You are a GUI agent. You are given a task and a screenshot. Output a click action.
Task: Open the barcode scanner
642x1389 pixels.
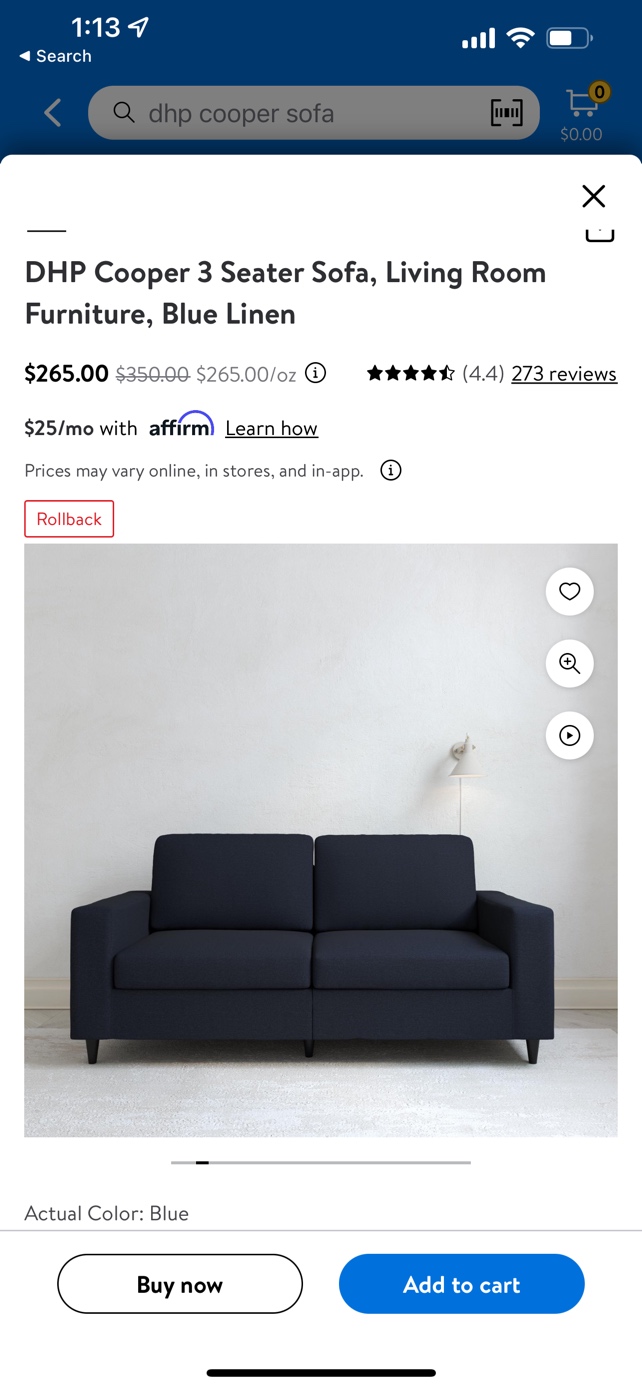(507, 113)
